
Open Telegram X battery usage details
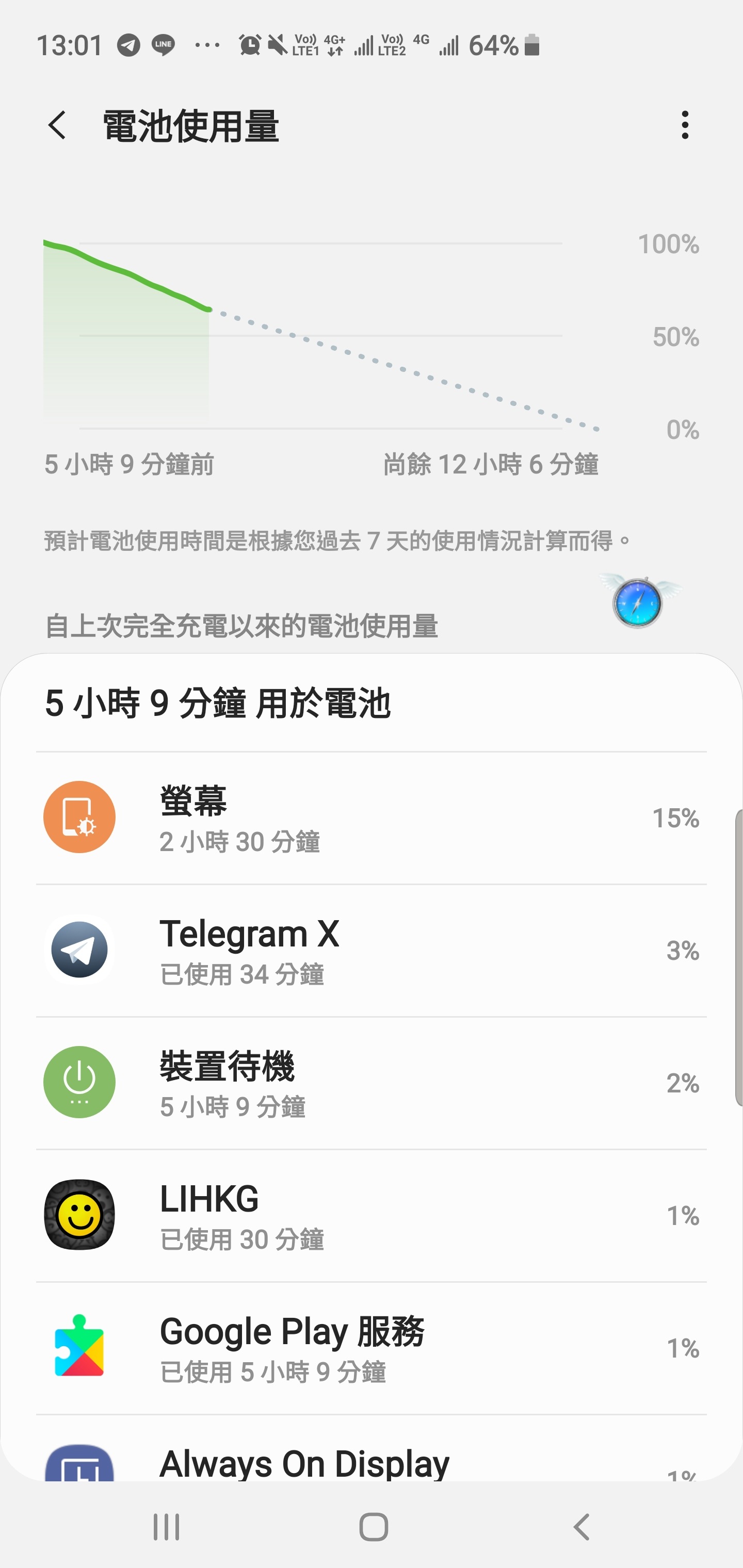tap(372, 951)
